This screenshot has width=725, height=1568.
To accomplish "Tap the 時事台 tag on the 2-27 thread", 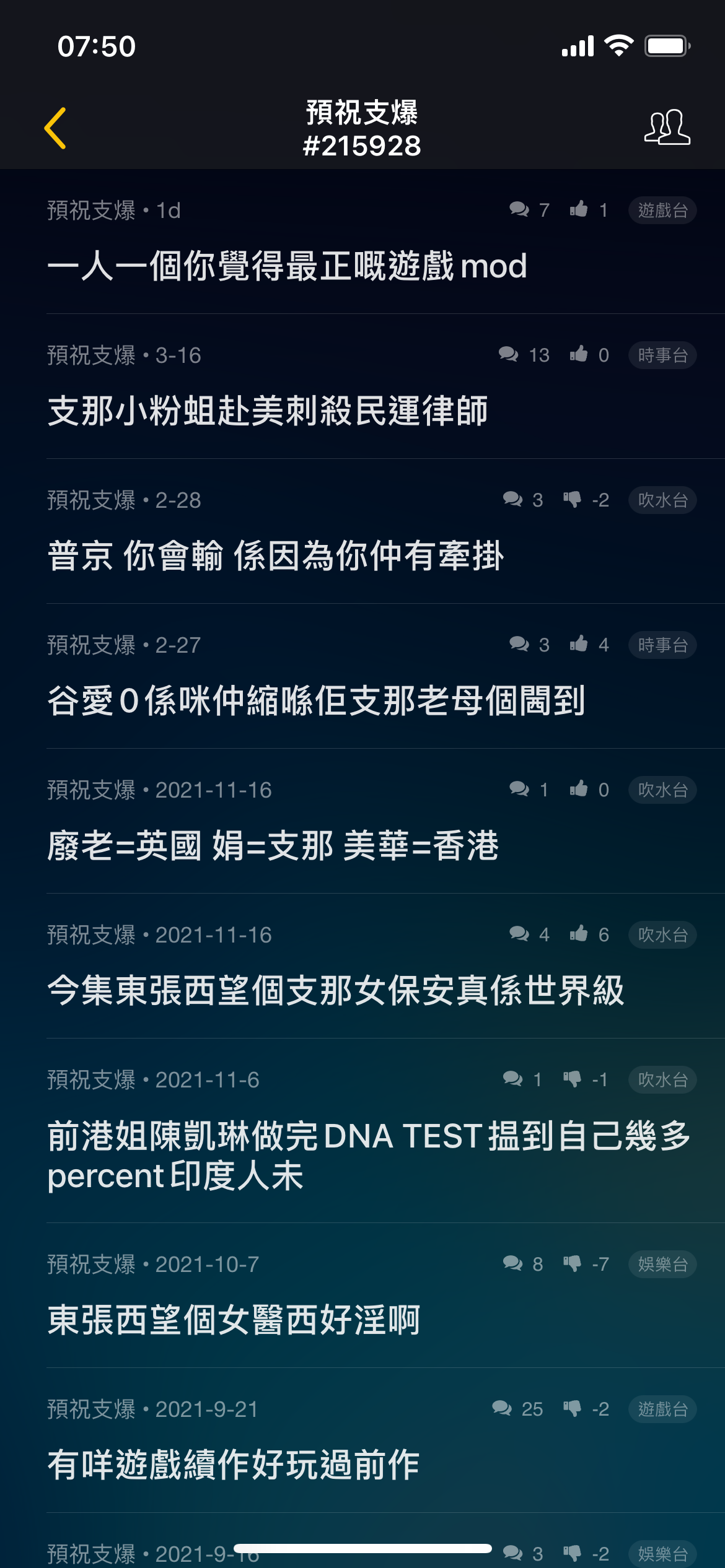I will 662,645.
